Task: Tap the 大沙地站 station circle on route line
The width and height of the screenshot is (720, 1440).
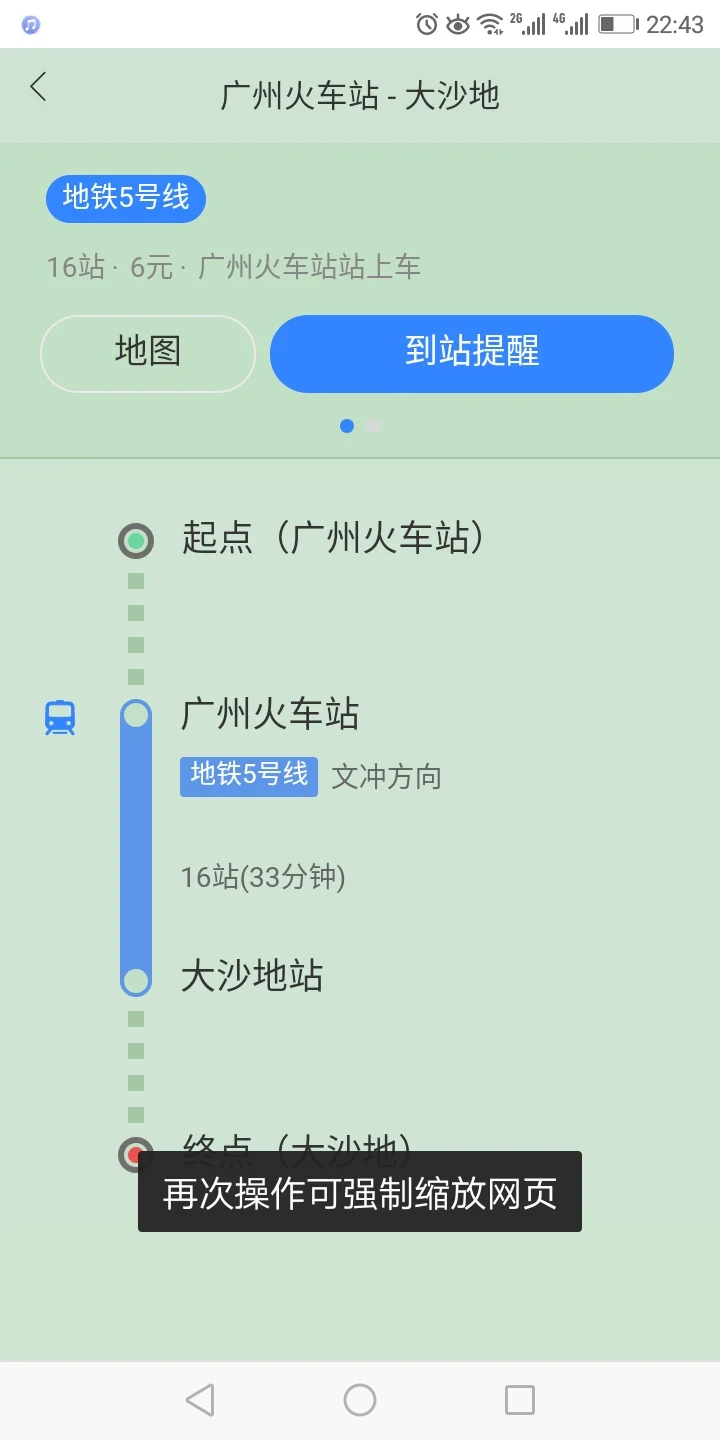Action: pos(136,979)
